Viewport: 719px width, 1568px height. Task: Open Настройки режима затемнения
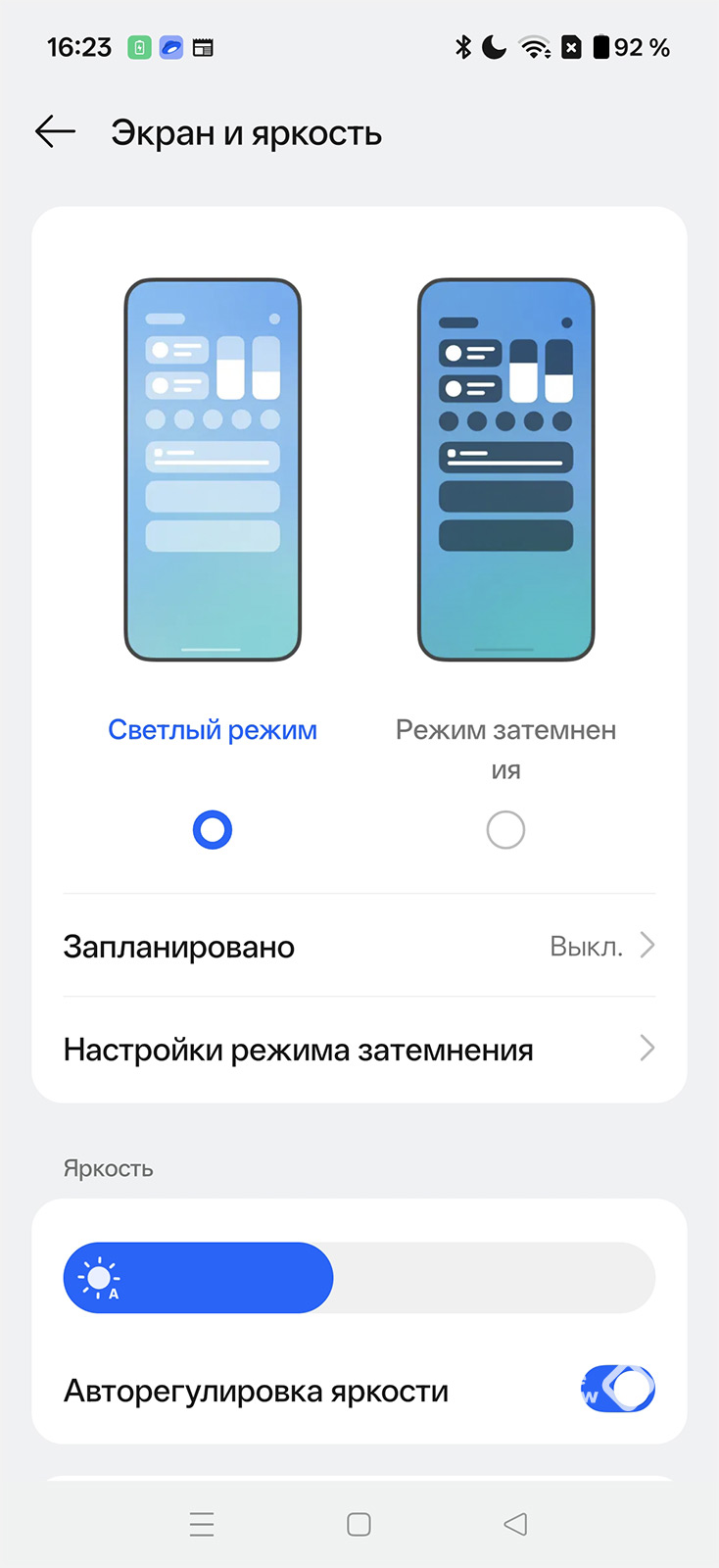coord(359,1050)
